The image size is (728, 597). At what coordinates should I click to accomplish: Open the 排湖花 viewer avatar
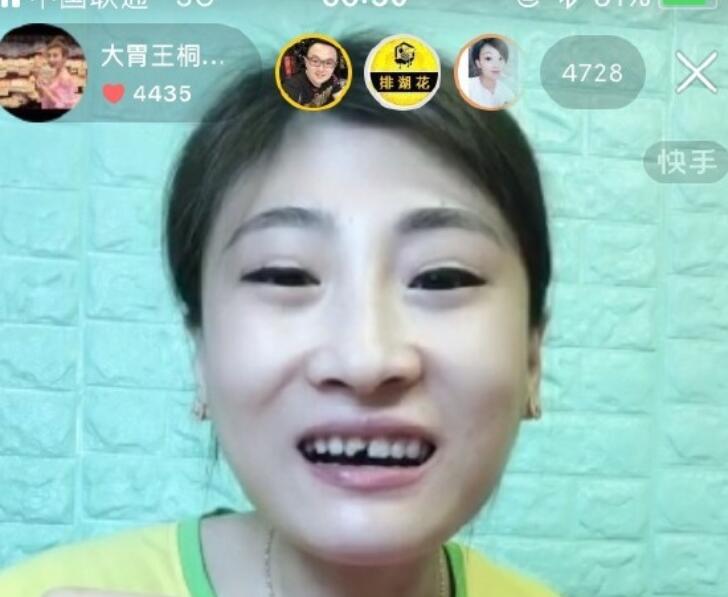tap(403, 73)
